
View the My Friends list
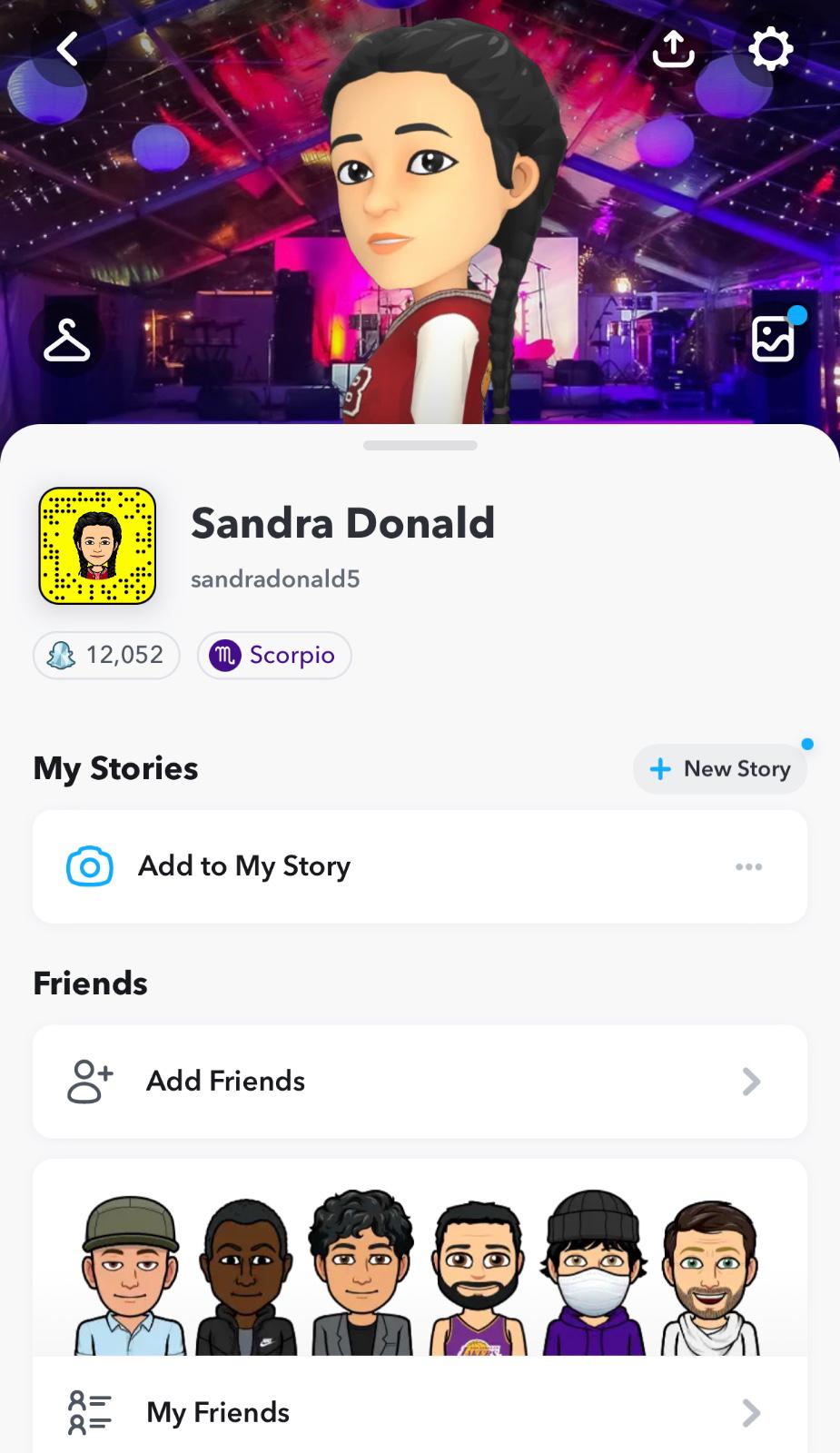[420, 1412]
